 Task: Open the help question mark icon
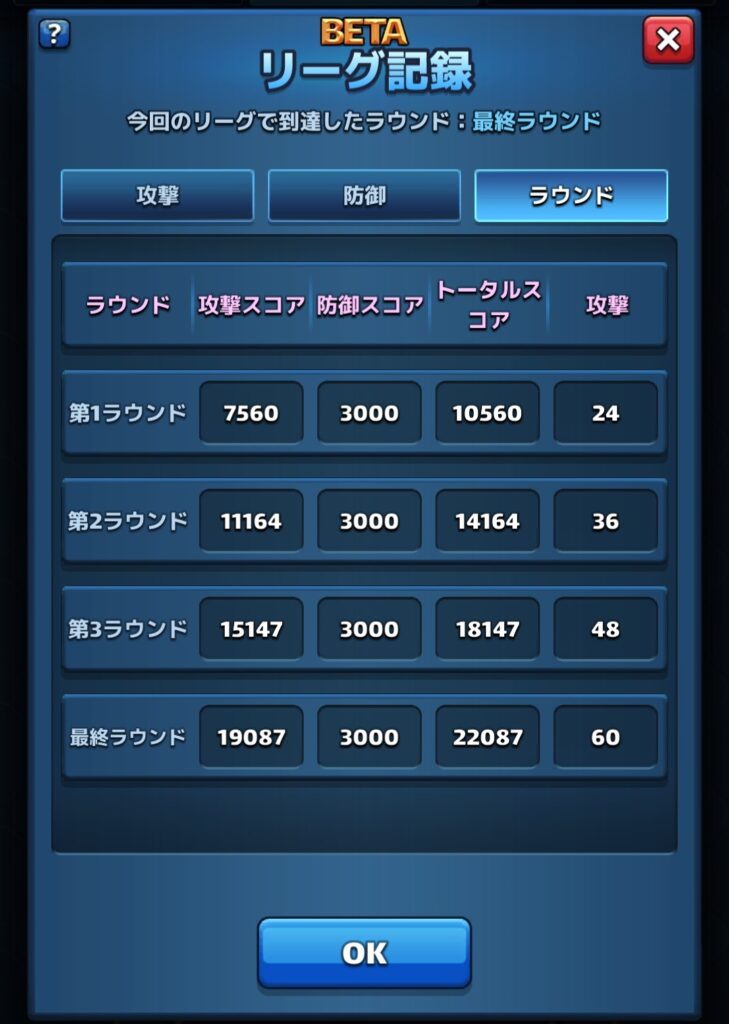(54, 34)
